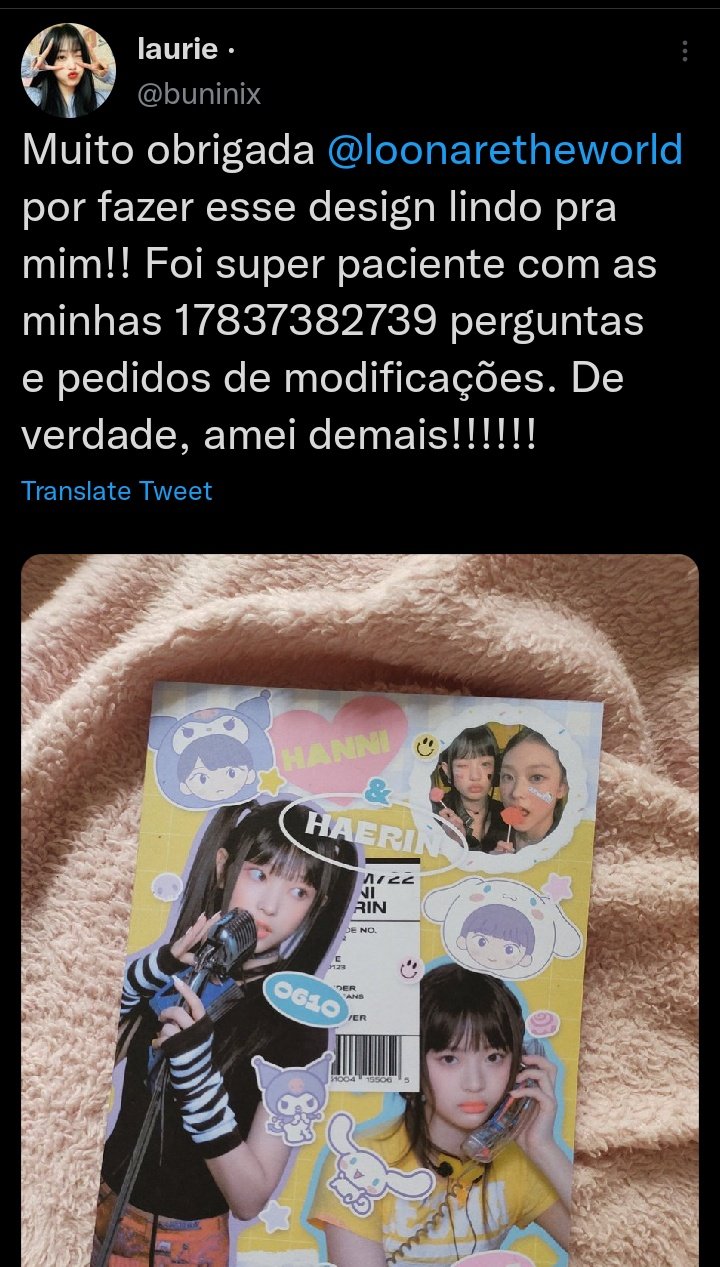
Task: Open laurie's profile picture
Action: pos(69,70)
